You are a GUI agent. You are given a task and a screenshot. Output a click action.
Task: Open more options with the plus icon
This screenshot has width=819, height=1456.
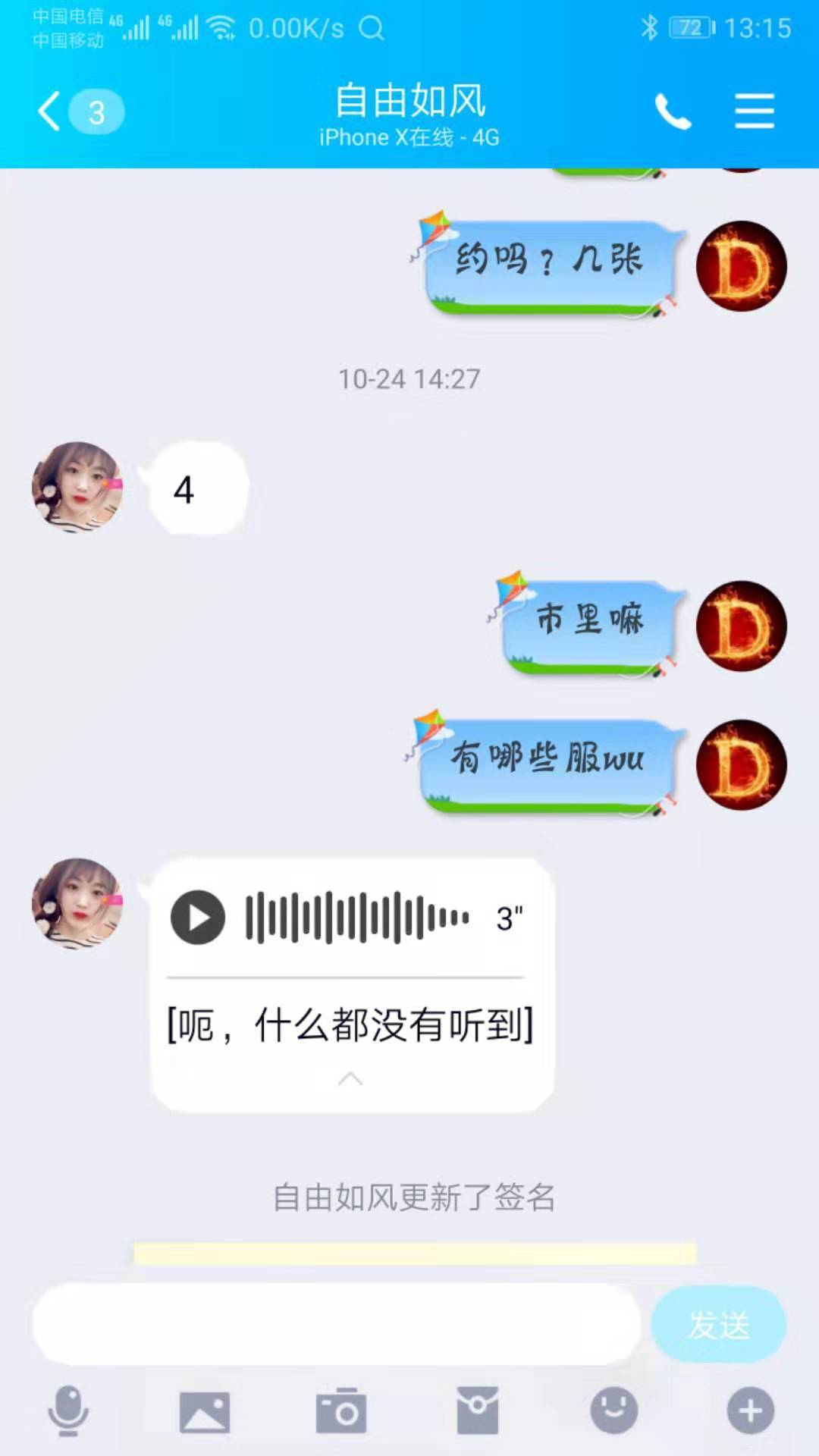click(x=750, y=1410)
